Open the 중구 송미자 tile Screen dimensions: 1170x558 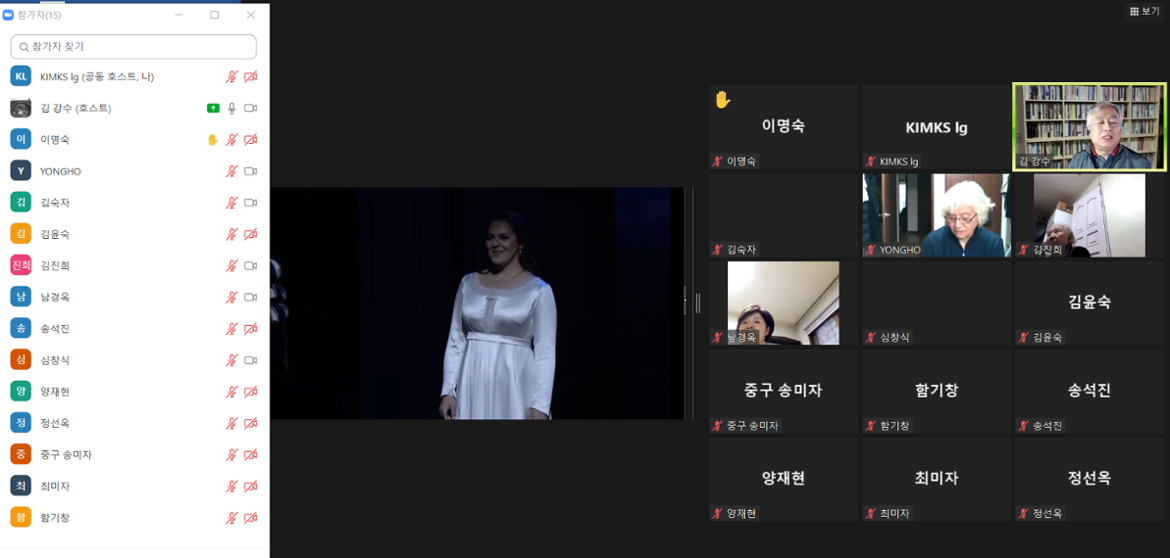(783, 390)
